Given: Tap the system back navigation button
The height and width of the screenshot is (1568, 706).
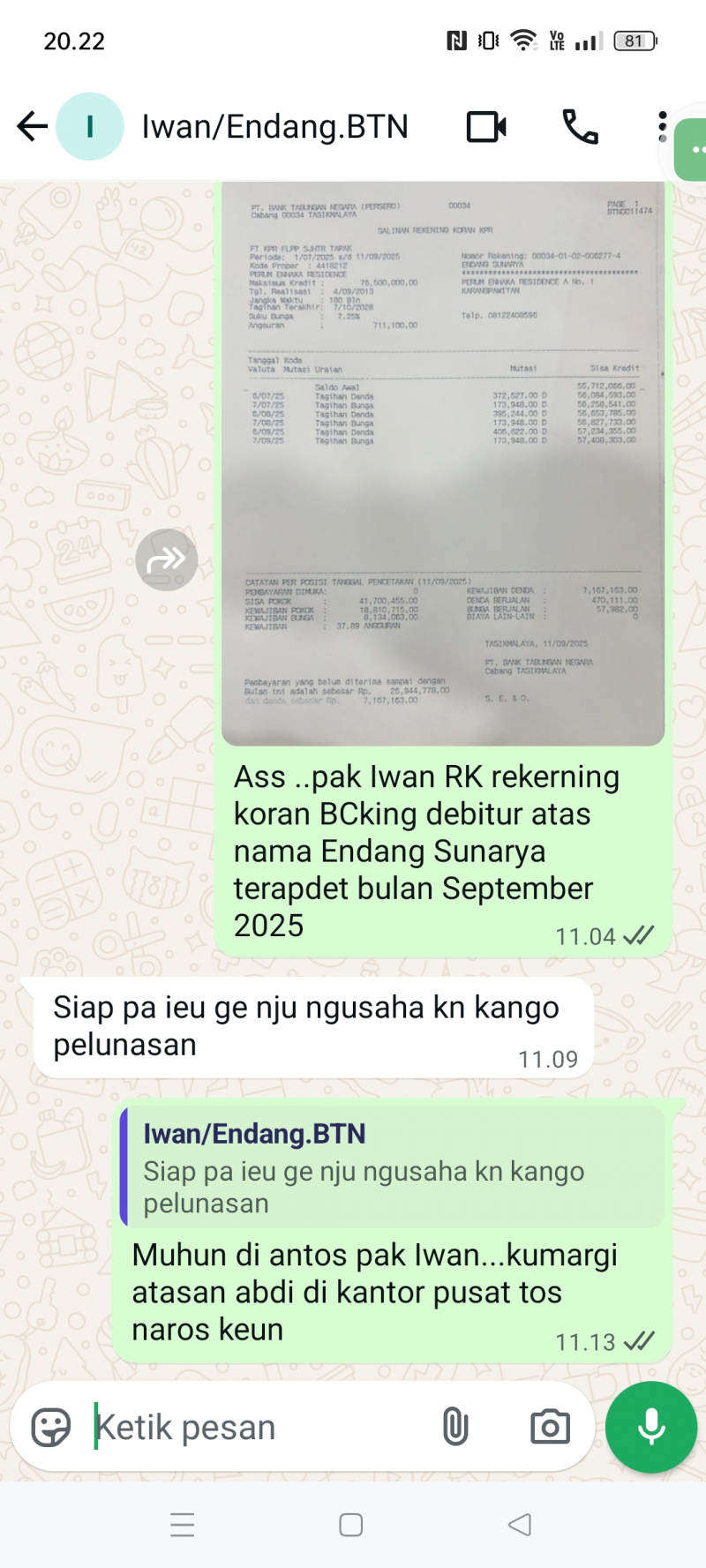Looking at the screenshot, I should (520, 1525).
